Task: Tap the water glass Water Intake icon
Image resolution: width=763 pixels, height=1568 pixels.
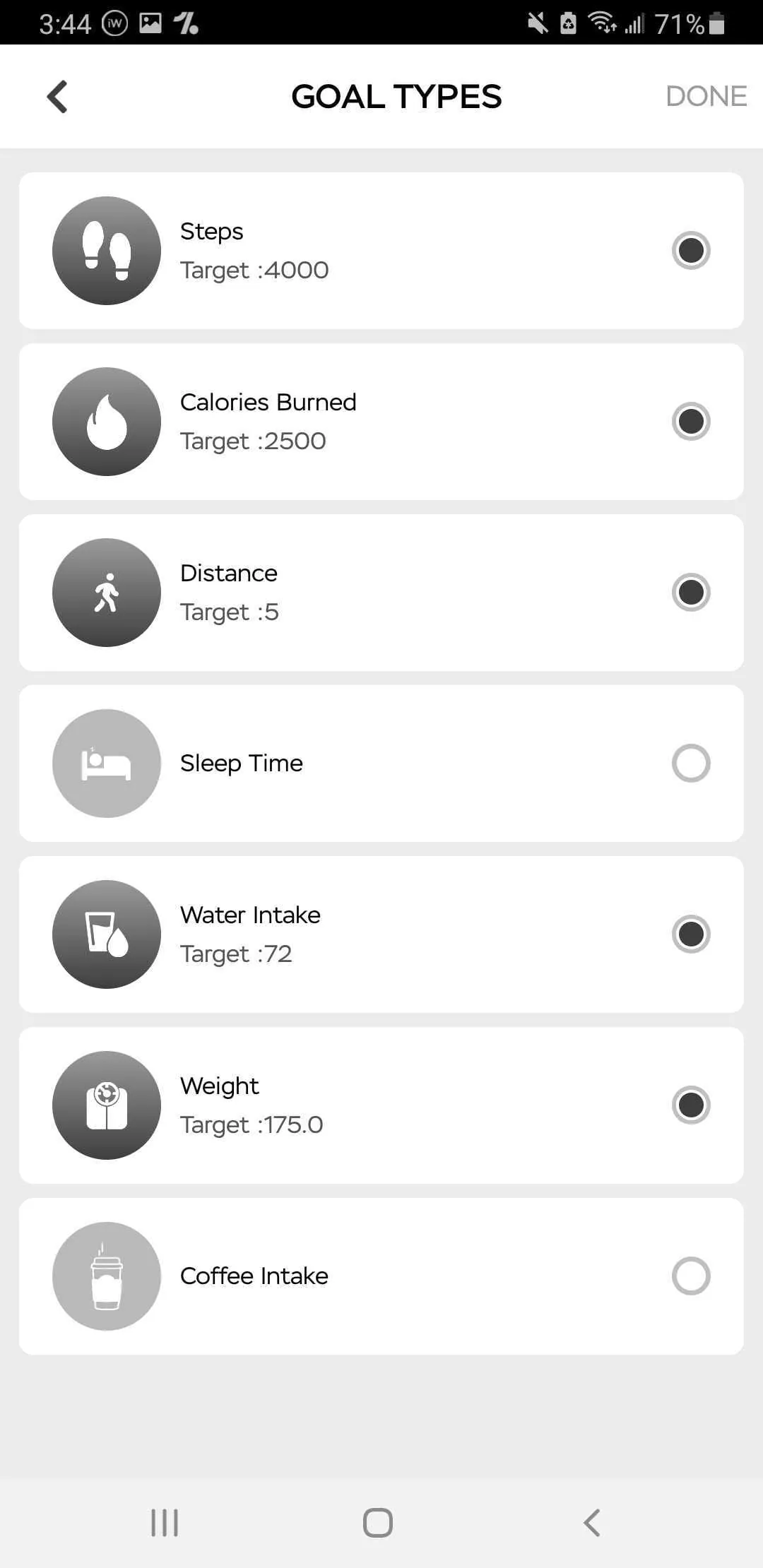Action: pos(106,934)
